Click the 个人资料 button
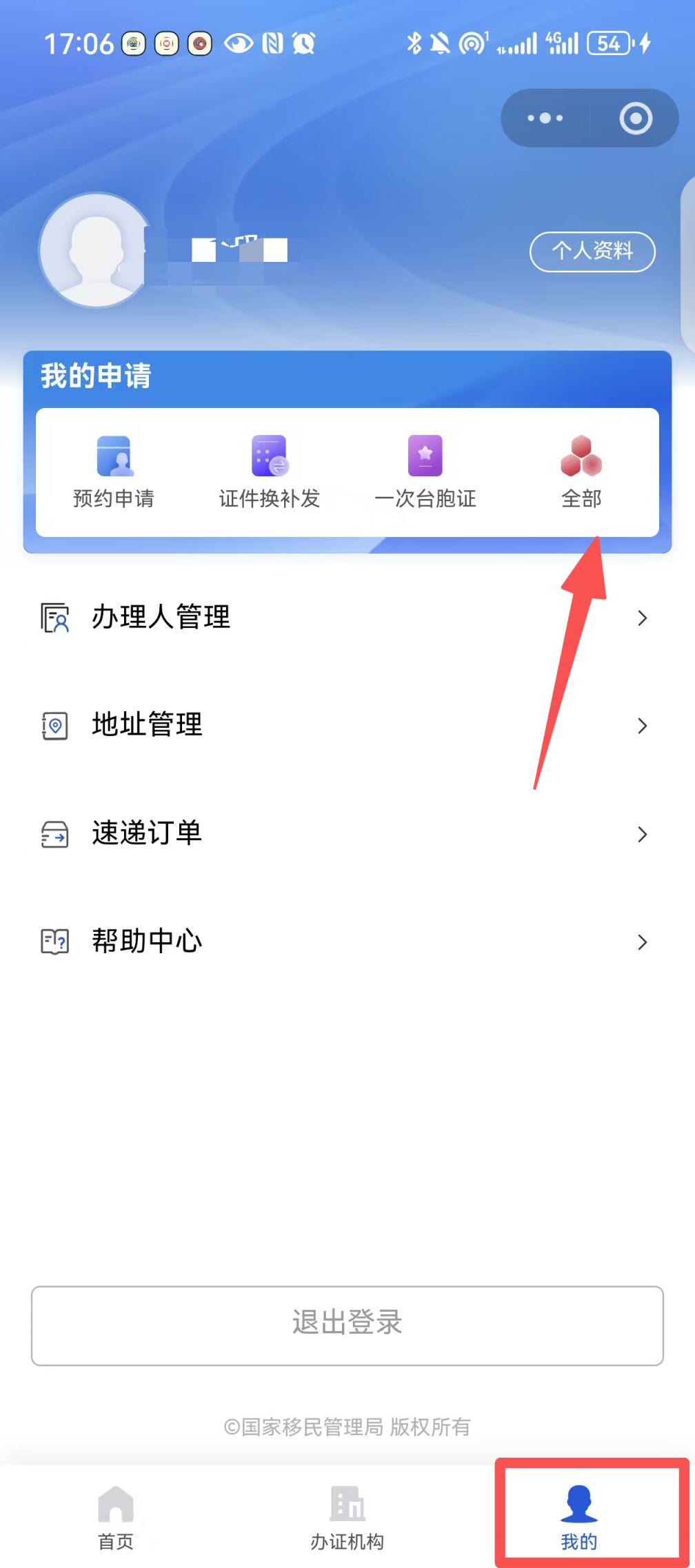 (x=592, y=252)
